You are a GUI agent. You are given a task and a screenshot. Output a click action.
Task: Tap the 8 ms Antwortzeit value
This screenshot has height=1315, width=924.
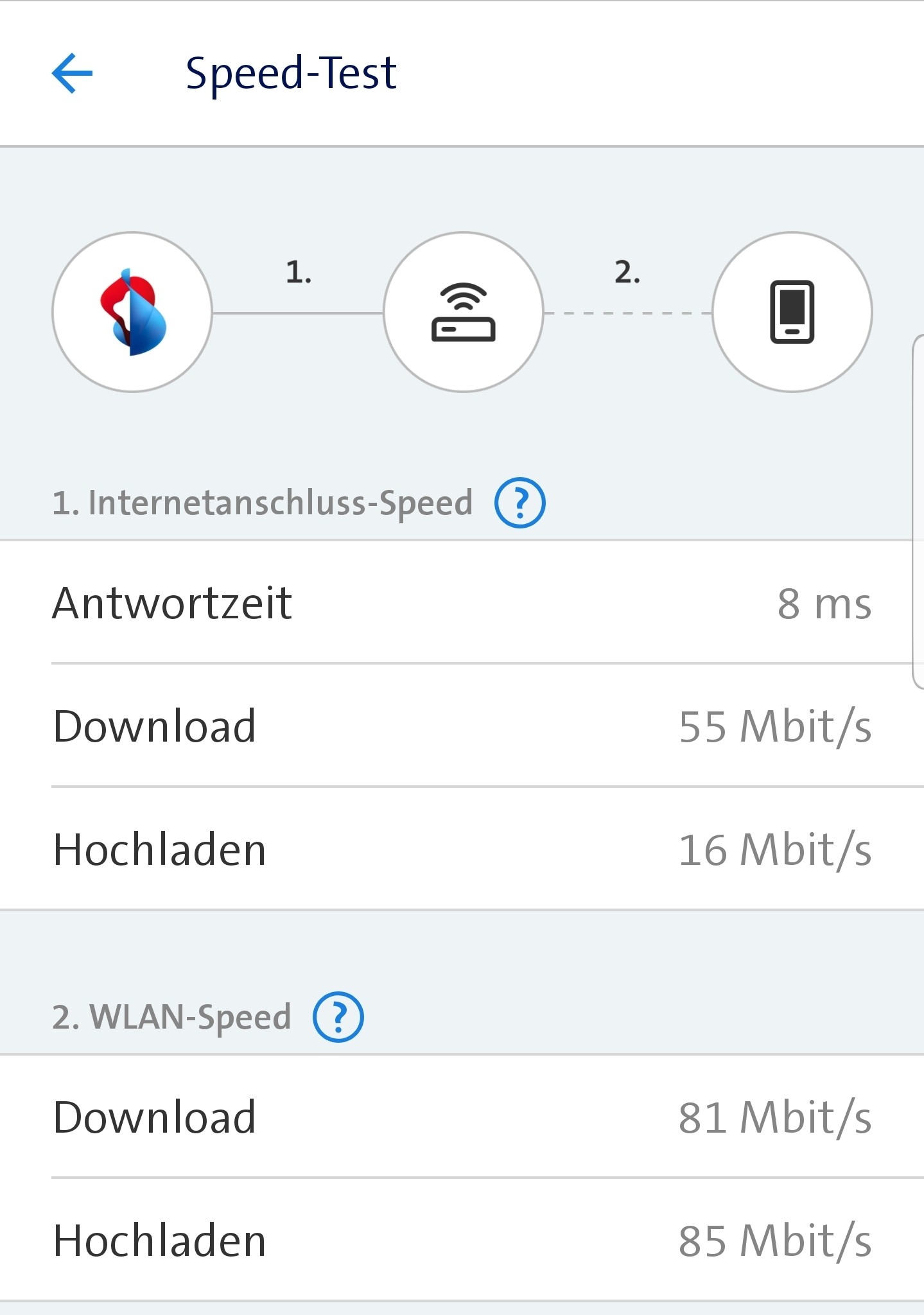click(824, 602)
